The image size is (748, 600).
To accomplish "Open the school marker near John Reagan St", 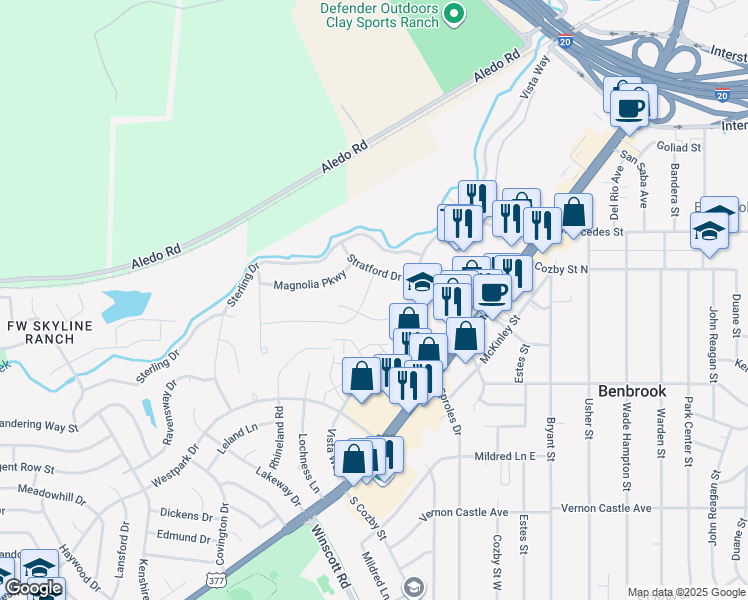I will pos(710,232).
